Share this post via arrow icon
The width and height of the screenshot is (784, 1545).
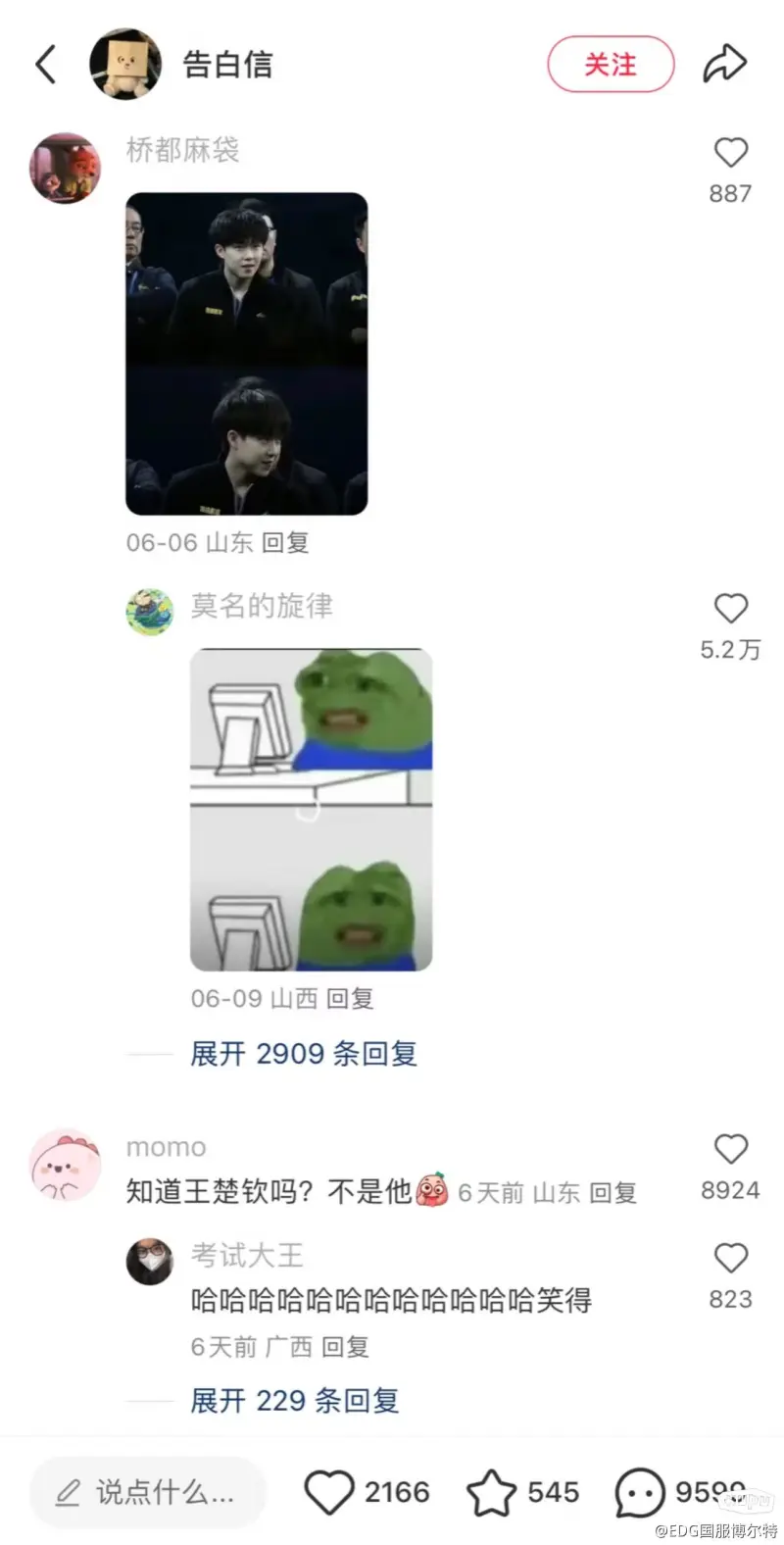click(724, 64)
